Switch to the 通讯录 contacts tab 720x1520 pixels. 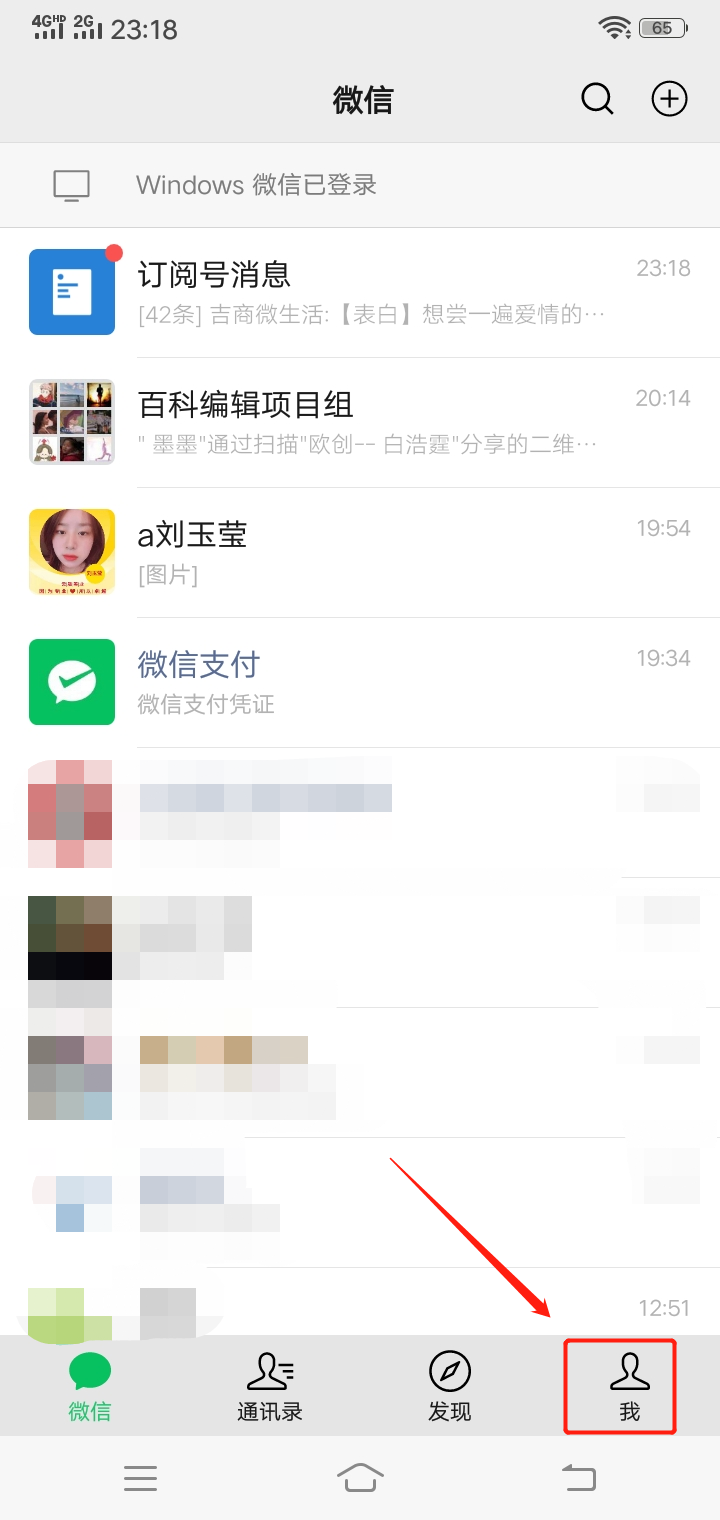pos(269,1386)
